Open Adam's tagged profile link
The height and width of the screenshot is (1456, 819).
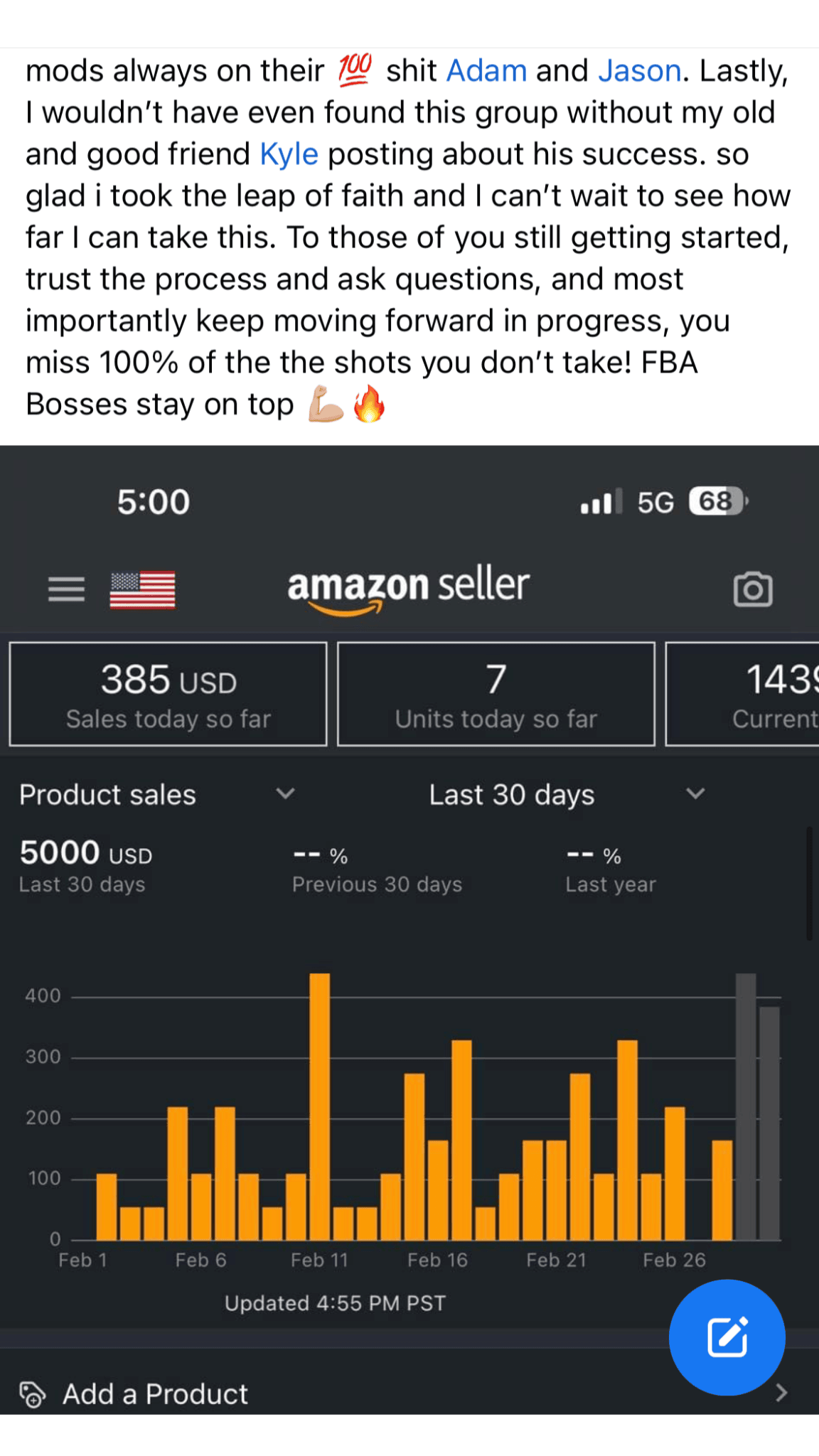tap(486, 71)
